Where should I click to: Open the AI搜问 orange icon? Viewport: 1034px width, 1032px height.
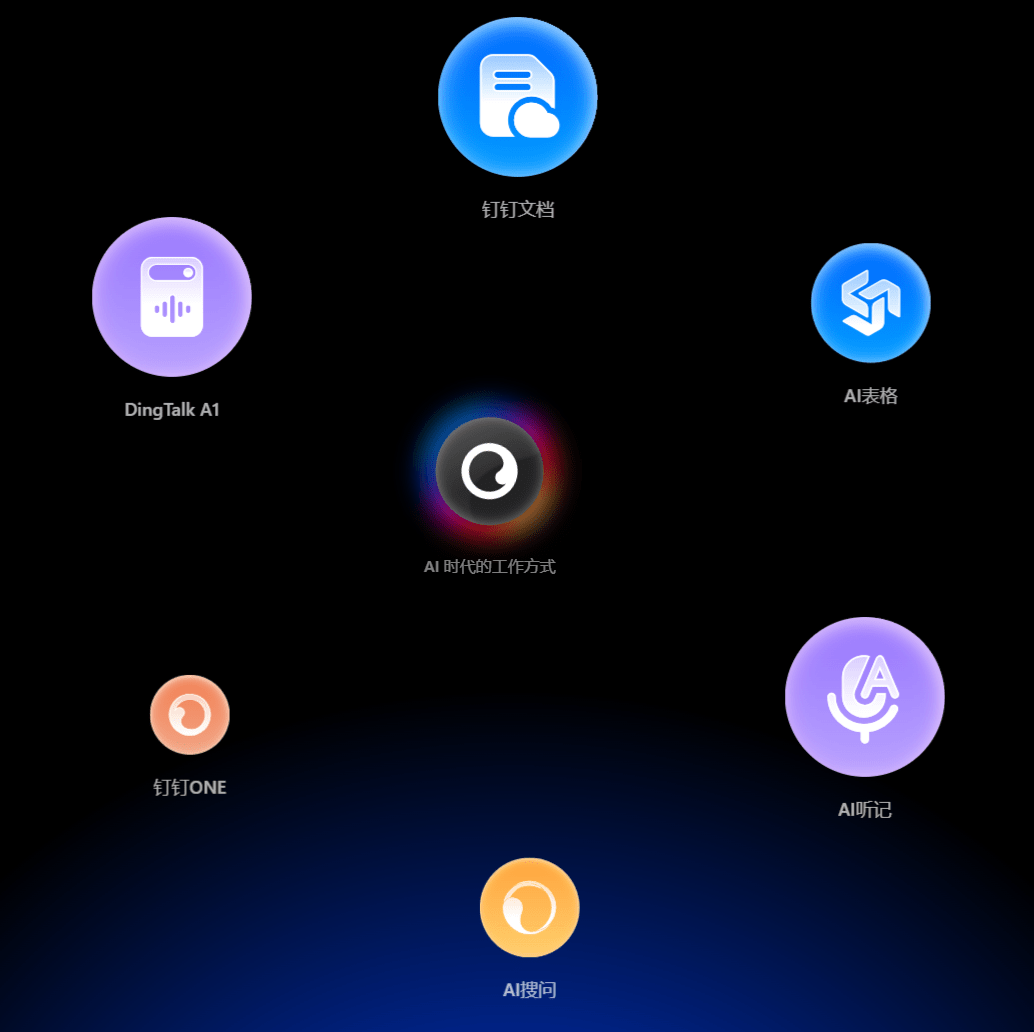pos(529,908)
